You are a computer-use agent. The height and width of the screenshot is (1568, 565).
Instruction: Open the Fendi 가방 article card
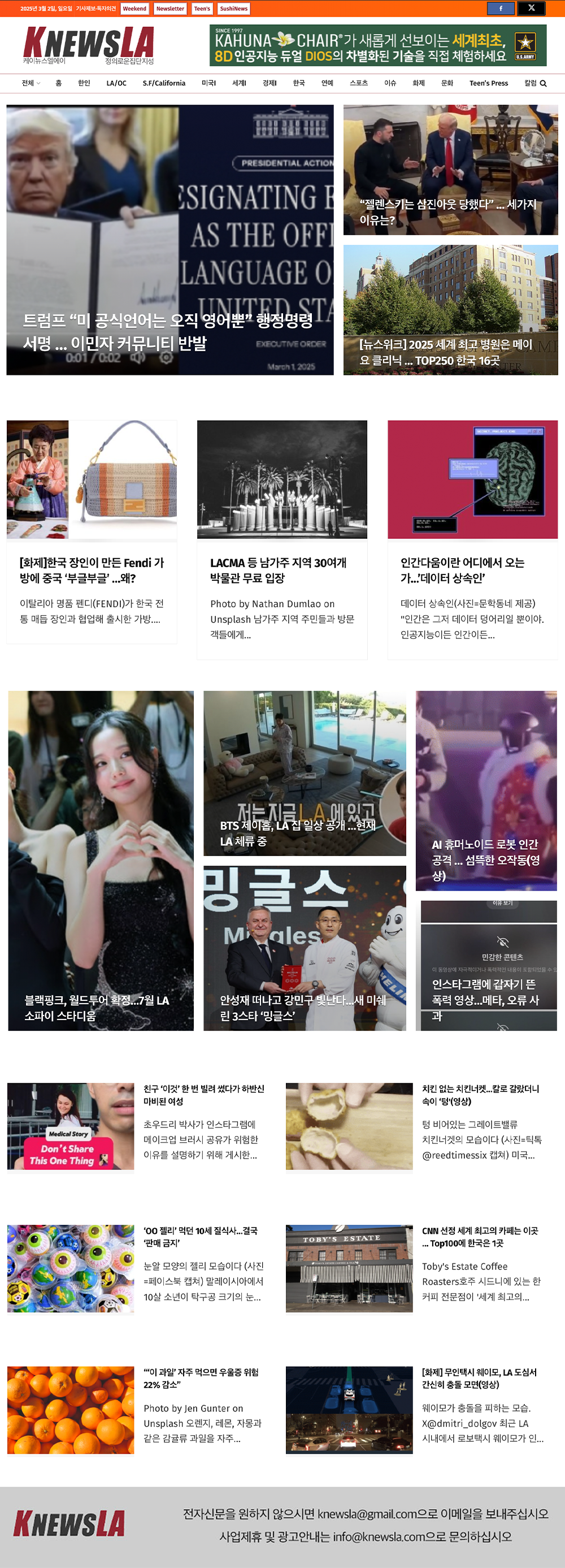(92, 570)
